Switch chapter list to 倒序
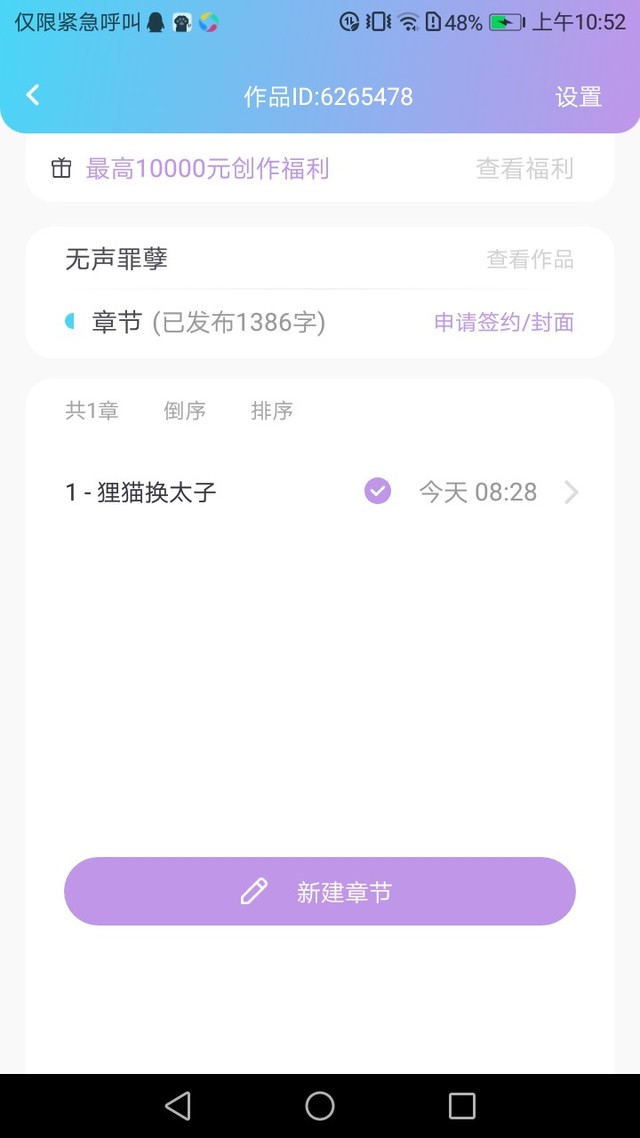The height and width of the screenshot is (1138, 640). [184, 411]
